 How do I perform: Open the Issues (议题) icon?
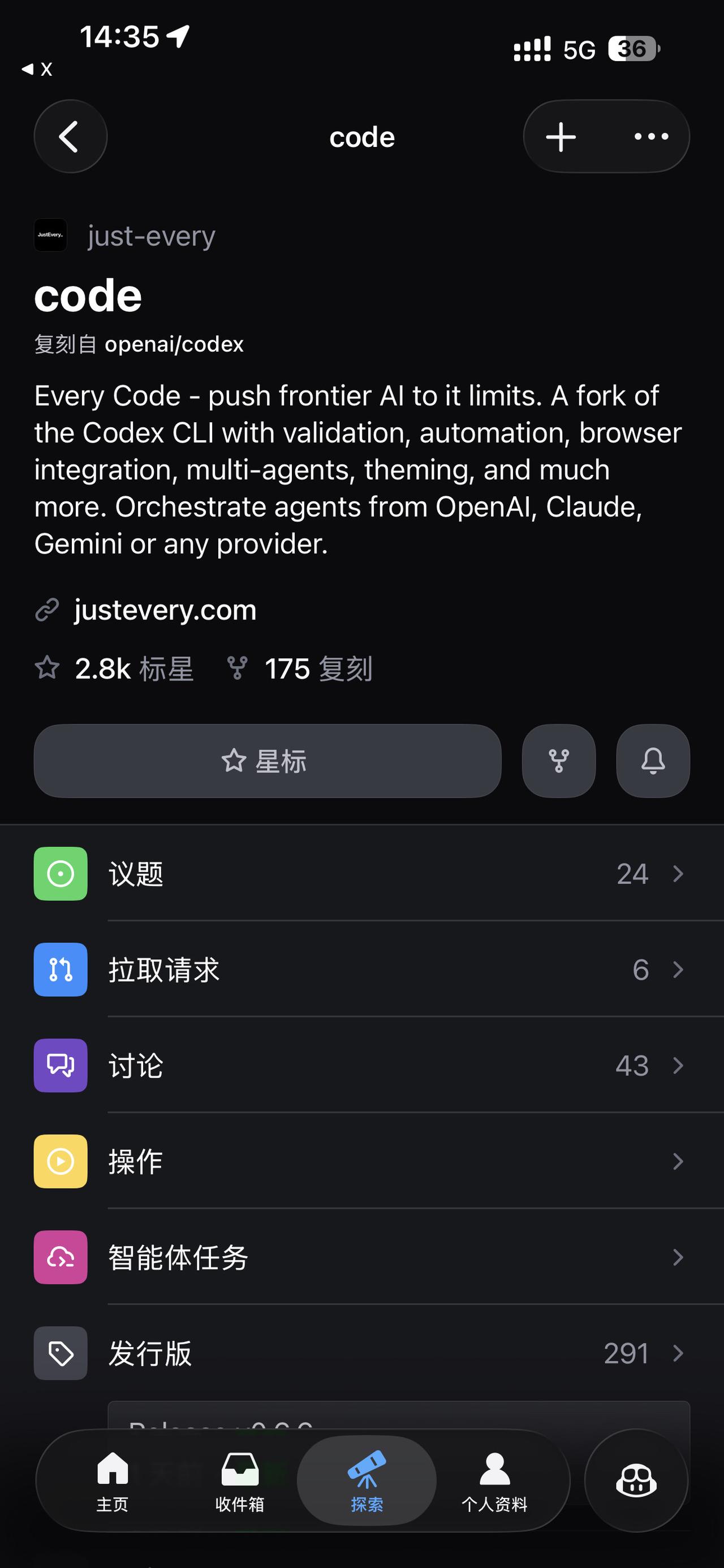click(x=61, y=873)
